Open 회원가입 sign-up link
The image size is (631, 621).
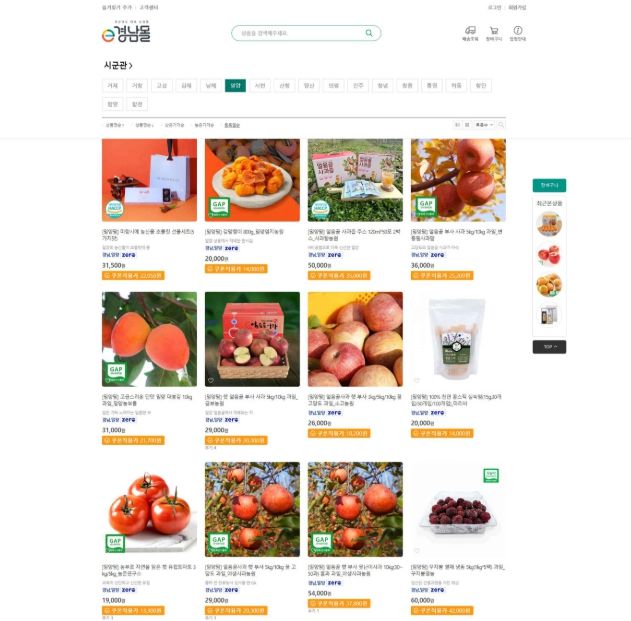(x=517, y=7)
